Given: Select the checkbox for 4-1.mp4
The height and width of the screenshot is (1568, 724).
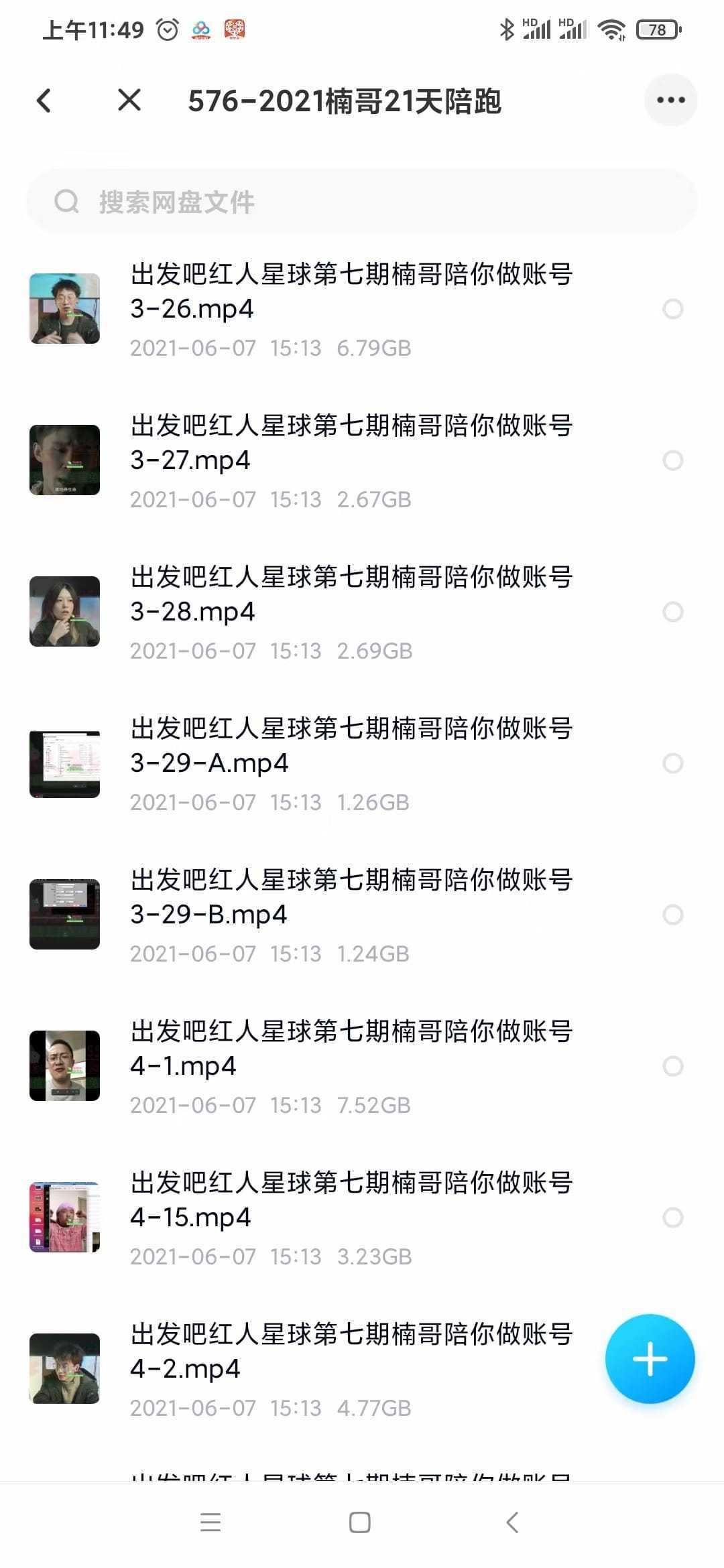Looking at the screenshot, I should (672, 1066).
